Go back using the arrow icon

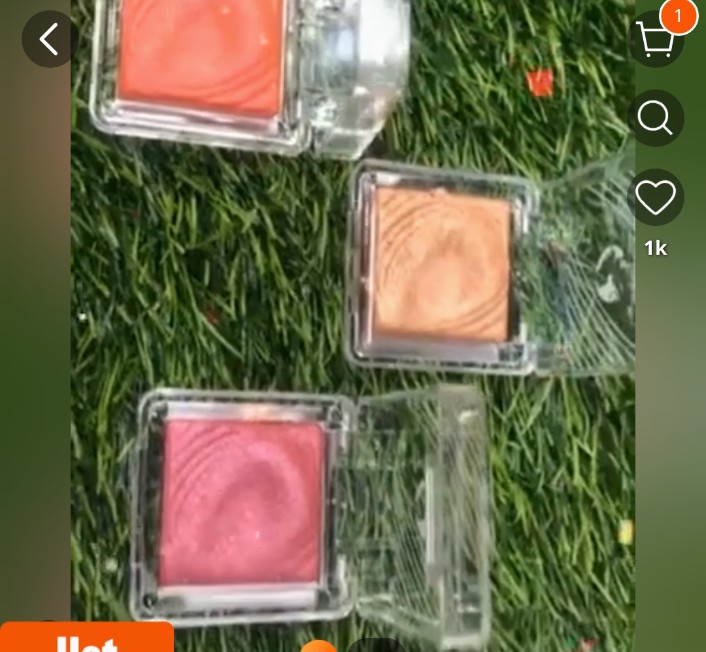pos(49,40)
